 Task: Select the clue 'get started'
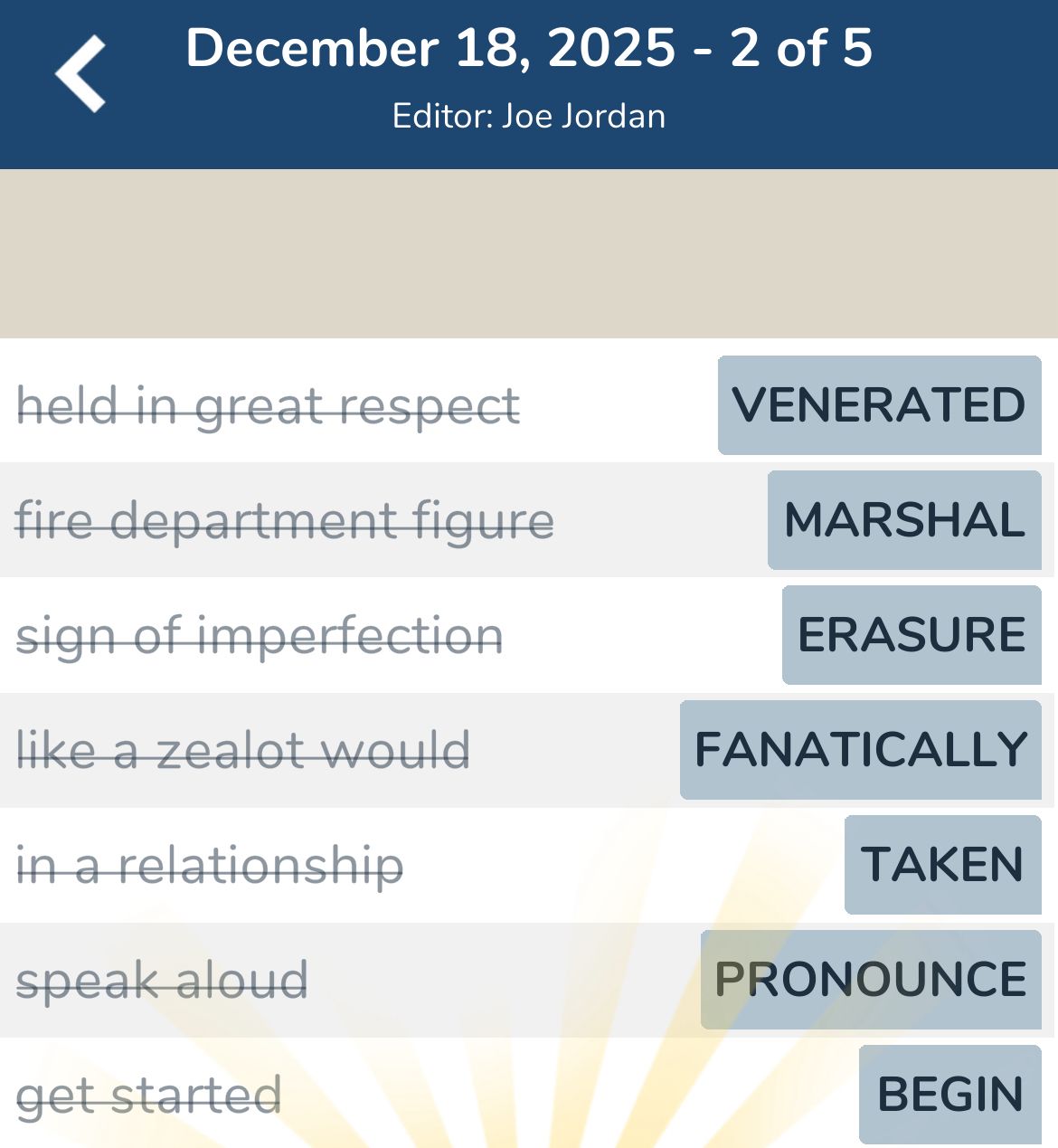pyautogui.click(x=149, y=1094)
